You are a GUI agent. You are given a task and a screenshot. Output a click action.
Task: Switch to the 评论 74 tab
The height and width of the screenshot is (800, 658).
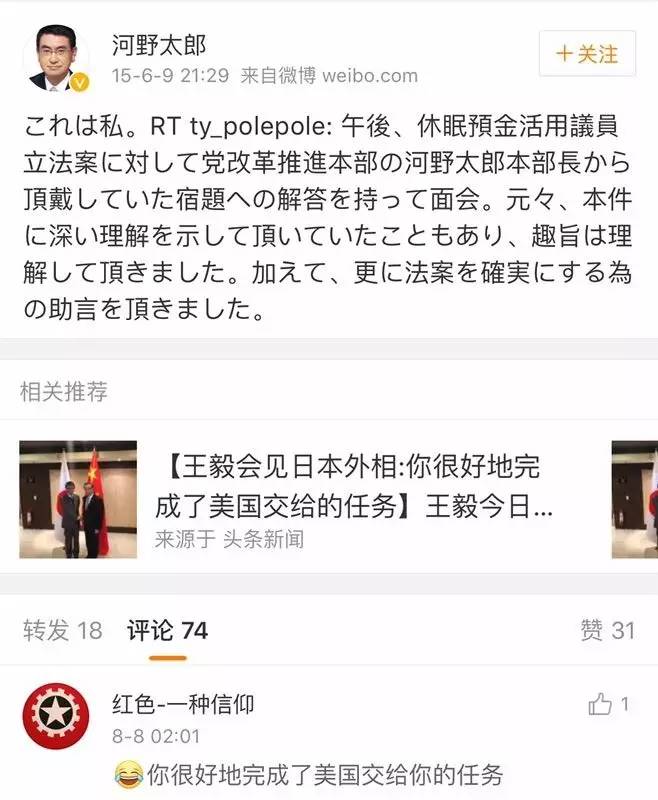167,630
